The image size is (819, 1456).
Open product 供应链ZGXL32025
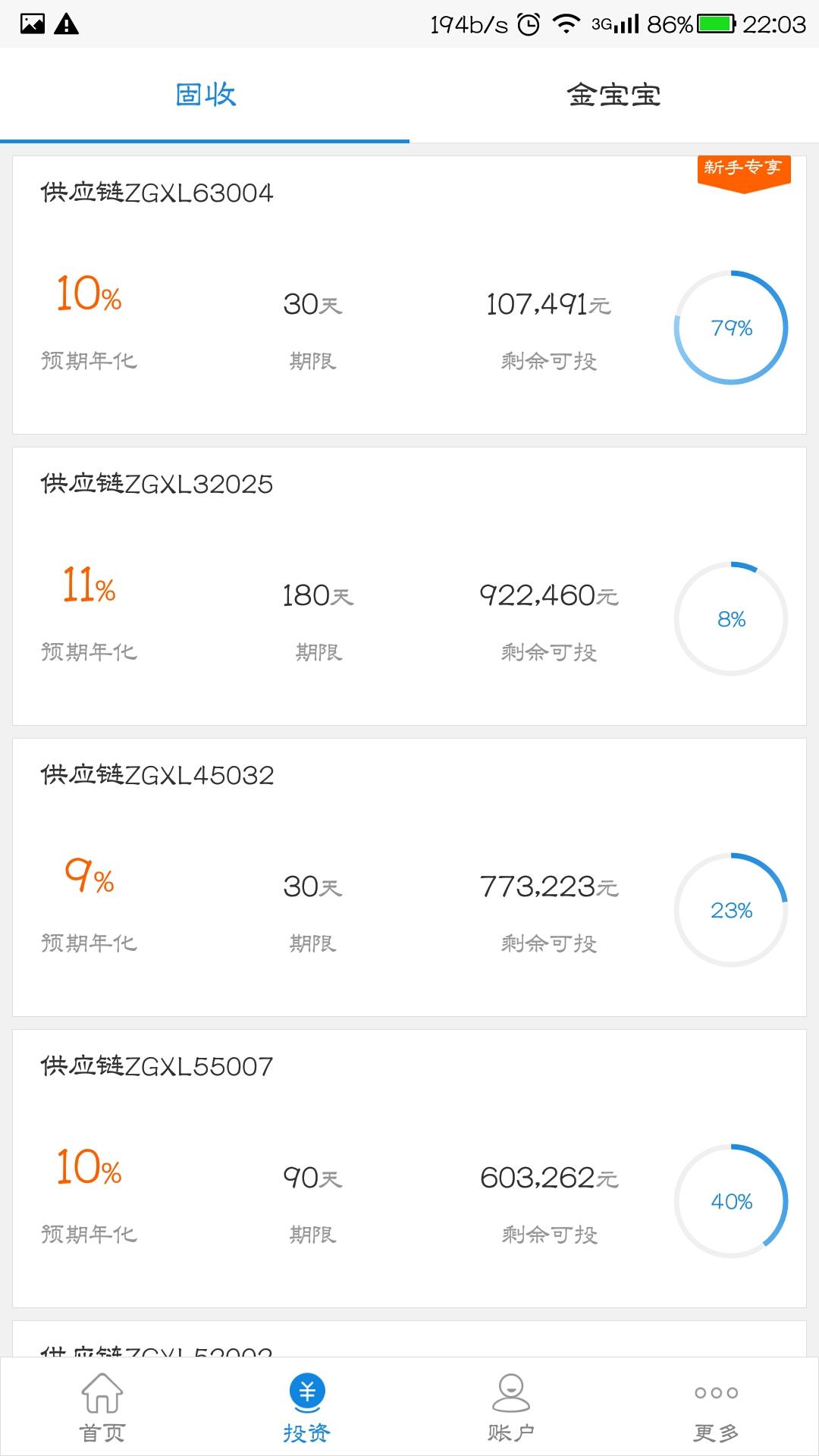coord(409,586)
